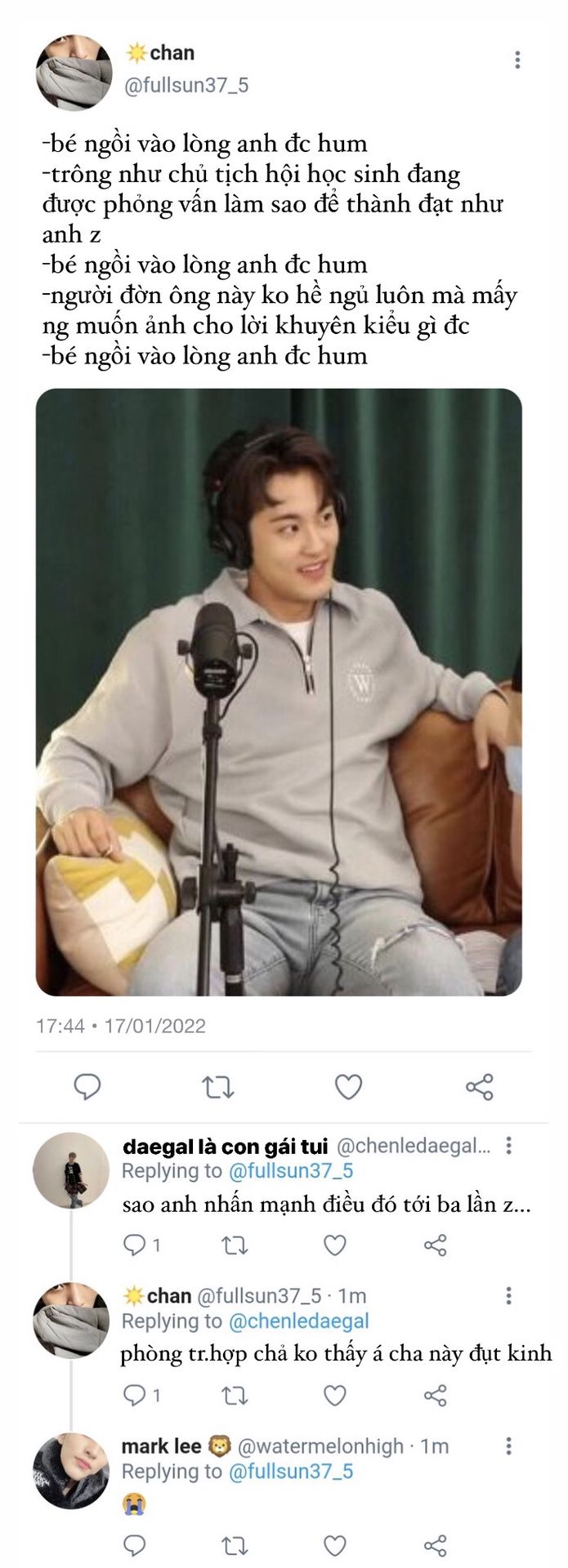
Task: Open overflow menu on mark lee's reply
Action: tap(508, 1446)
